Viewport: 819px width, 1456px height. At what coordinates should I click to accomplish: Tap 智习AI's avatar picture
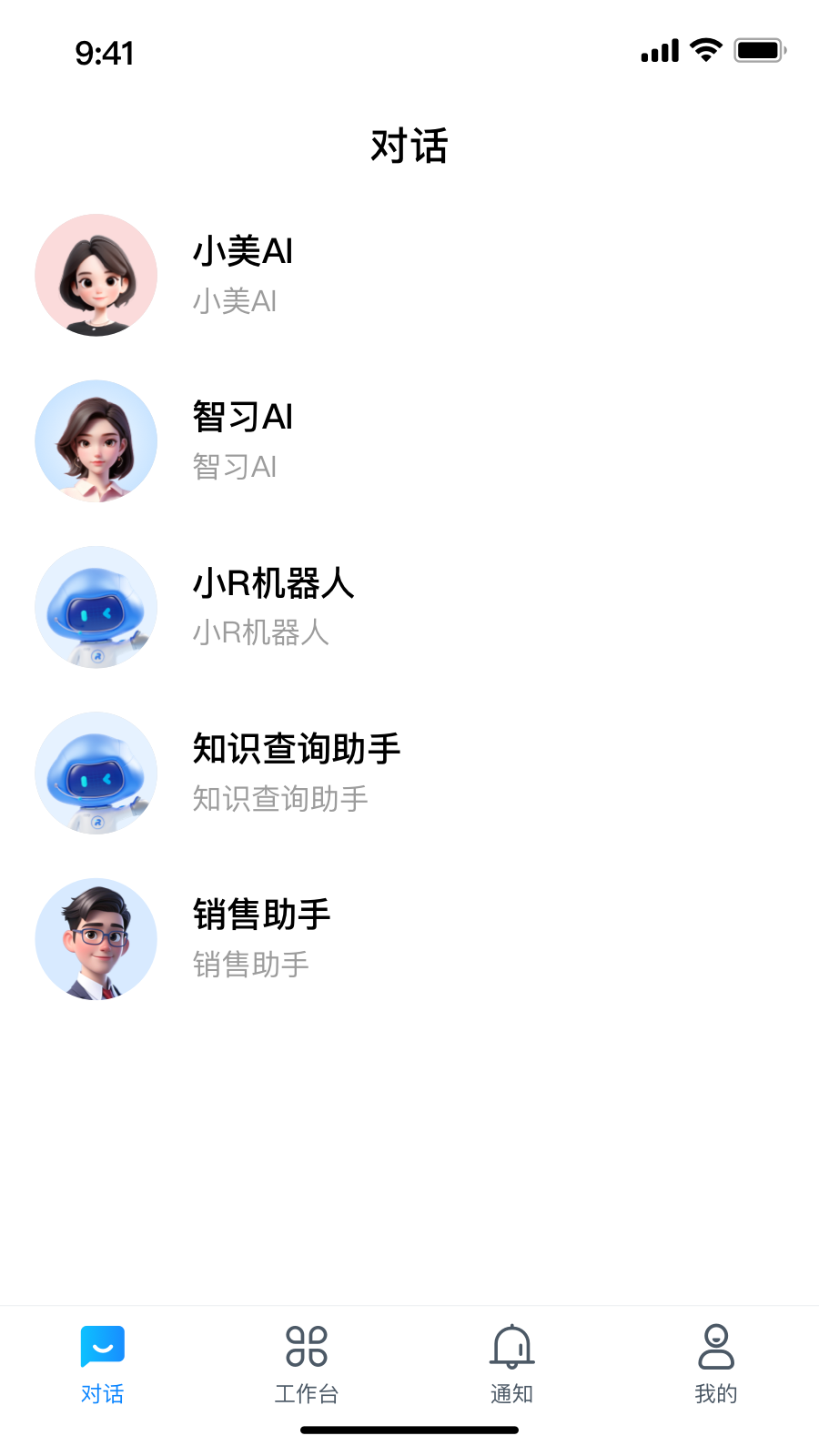pos(96,440)
